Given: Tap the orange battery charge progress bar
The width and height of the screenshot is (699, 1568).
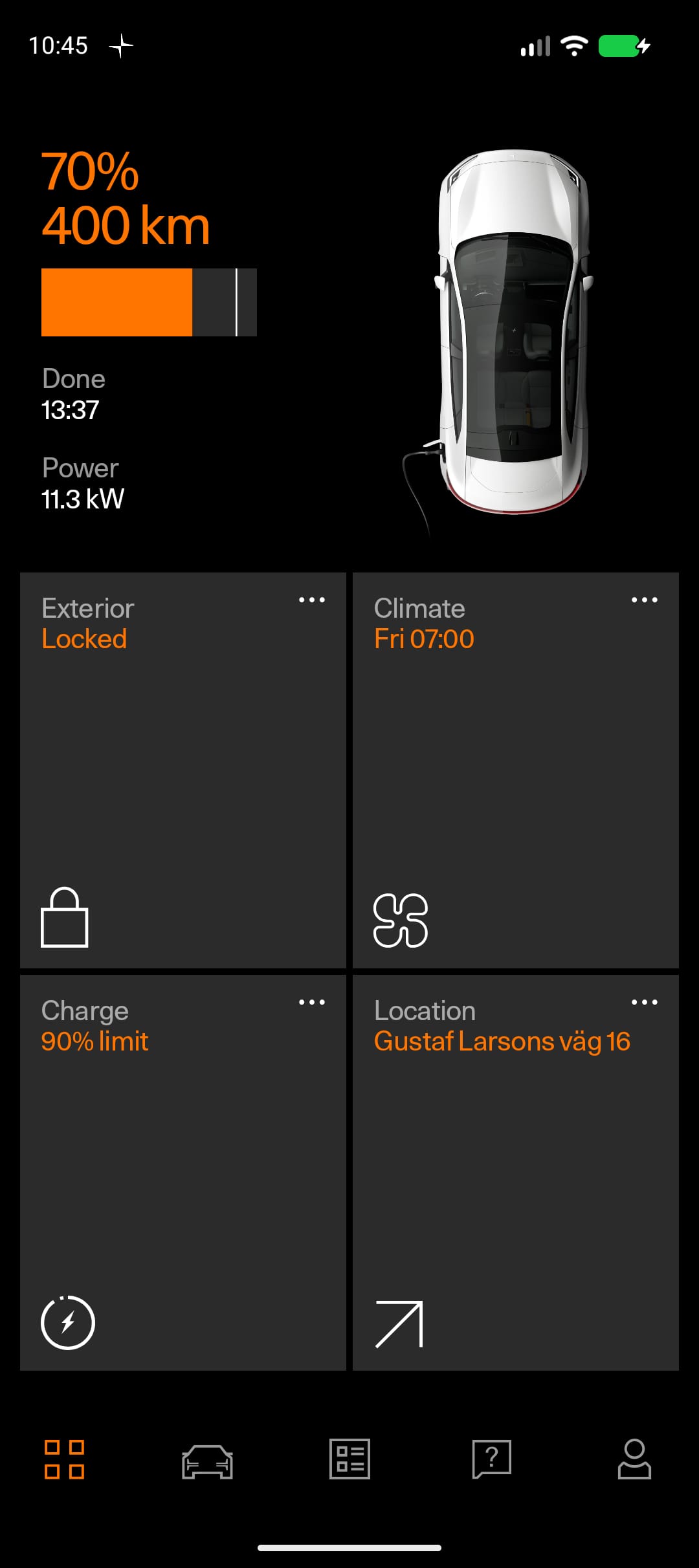Looking at the screenshot, I should 116,301.
